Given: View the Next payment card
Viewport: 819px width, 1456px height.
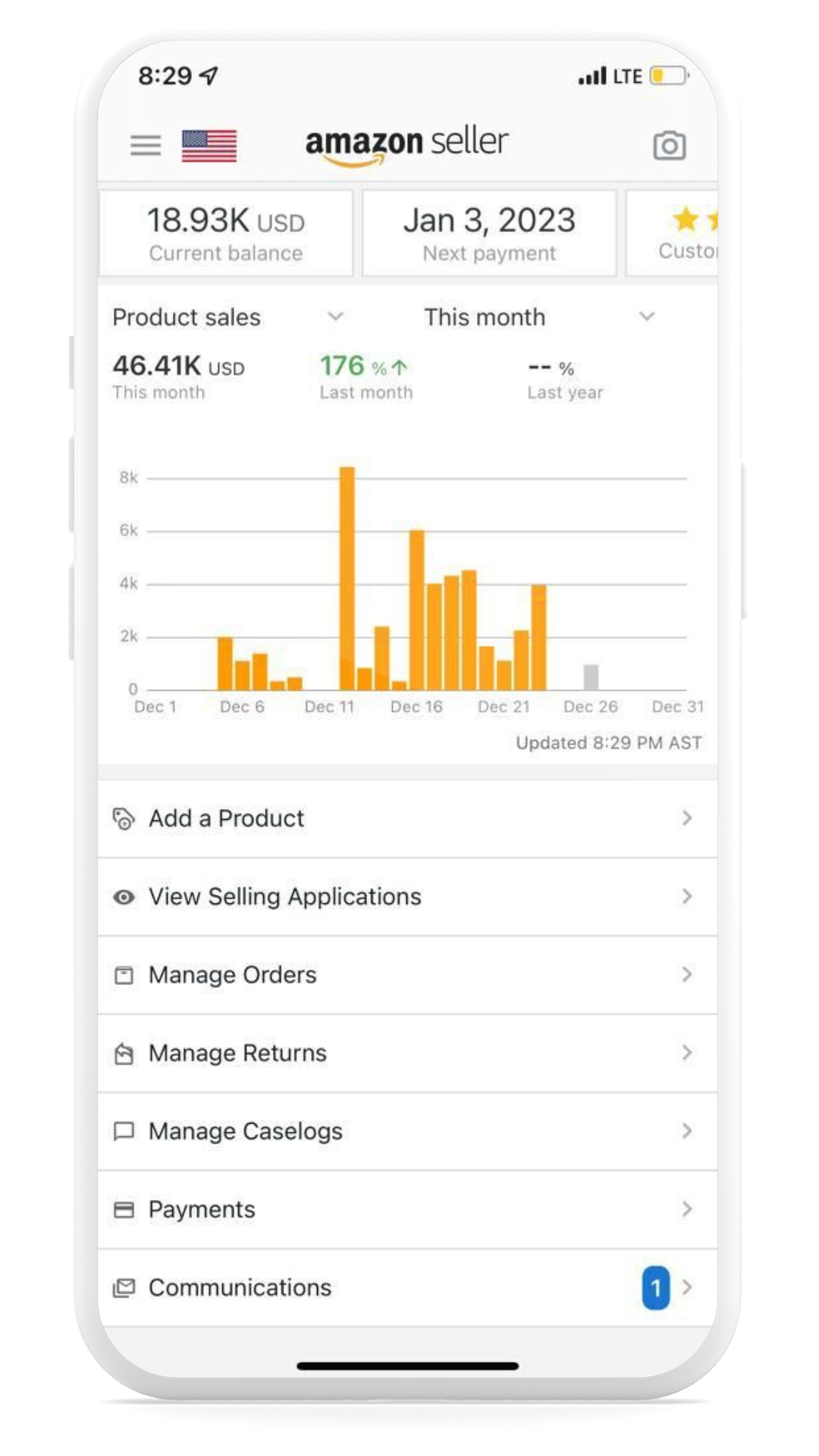Looking at the screenshot, I should [489, 234].
